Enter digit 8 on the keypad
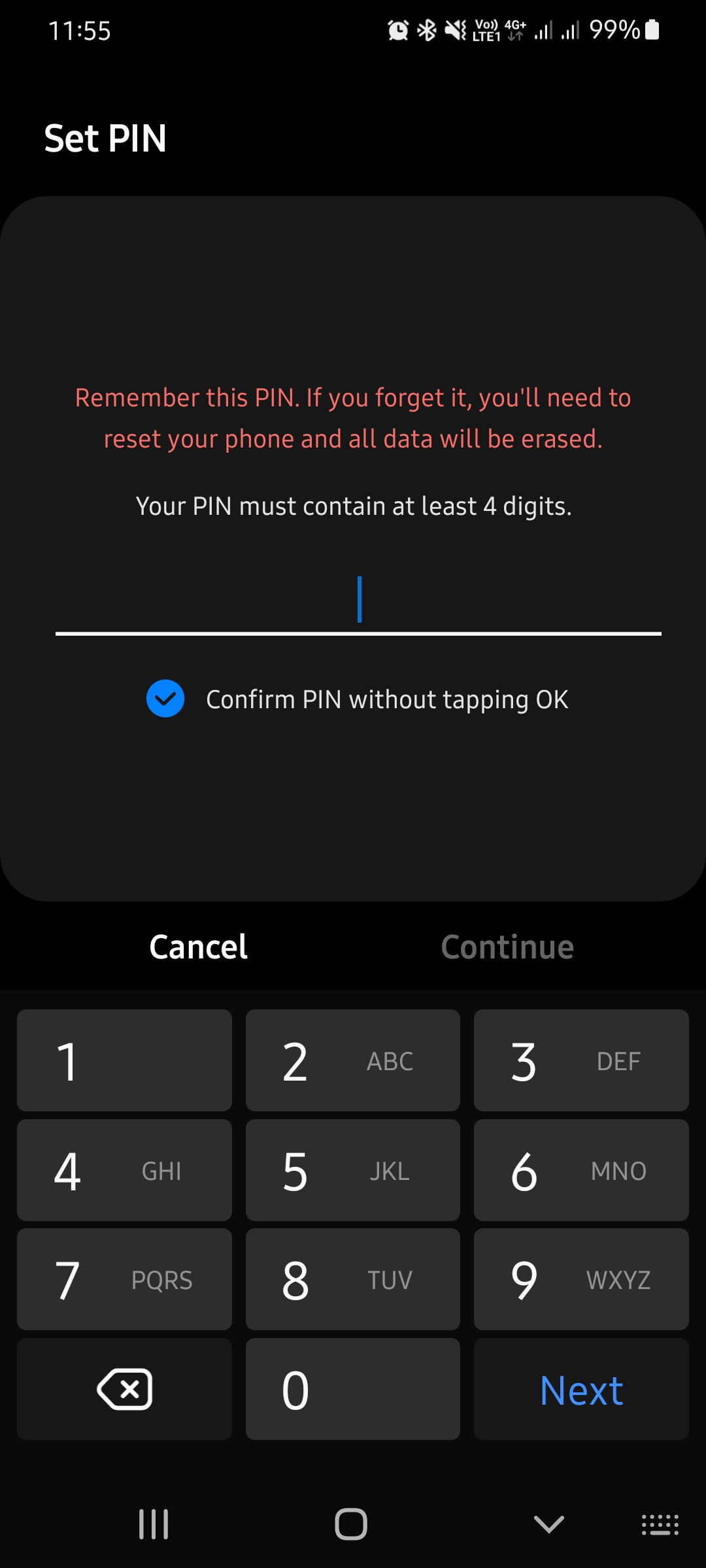Viewport: 706px width, 1568px height. 353,1279
